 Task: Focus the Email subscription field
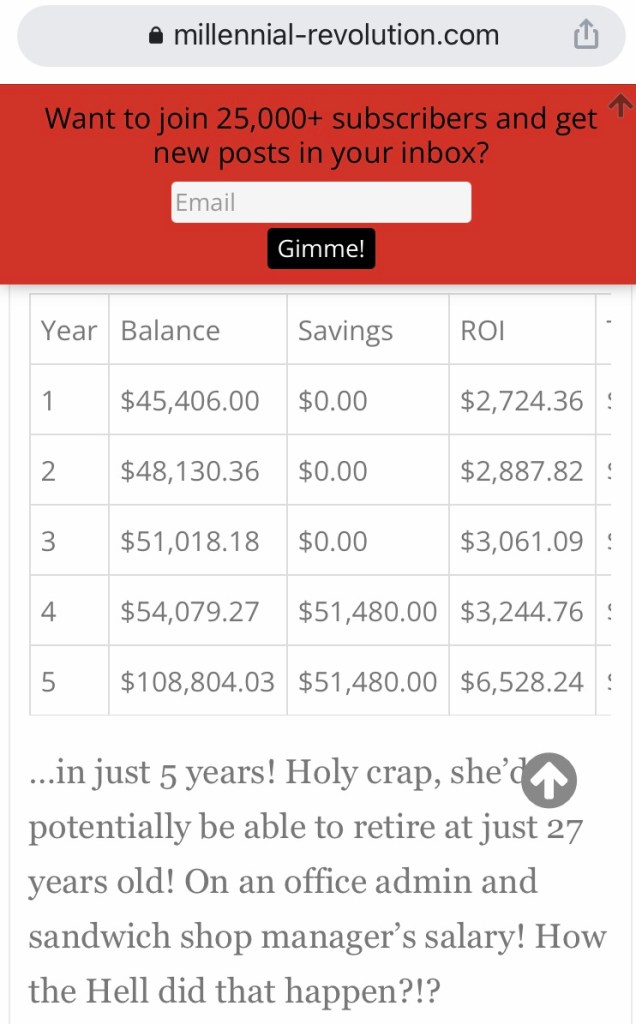pyautogui.click(x=321, y=202)
